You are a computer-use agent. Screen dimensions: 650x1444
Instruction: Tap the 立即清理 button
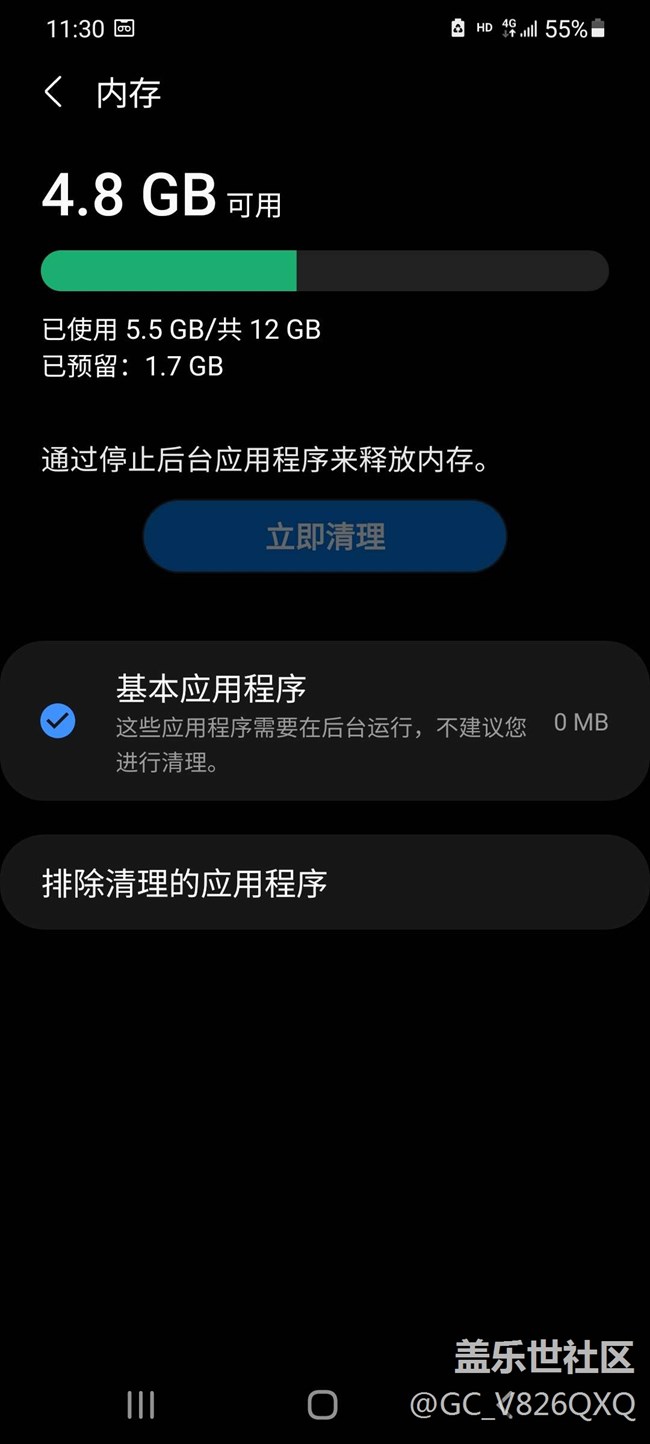coord(325,537)
